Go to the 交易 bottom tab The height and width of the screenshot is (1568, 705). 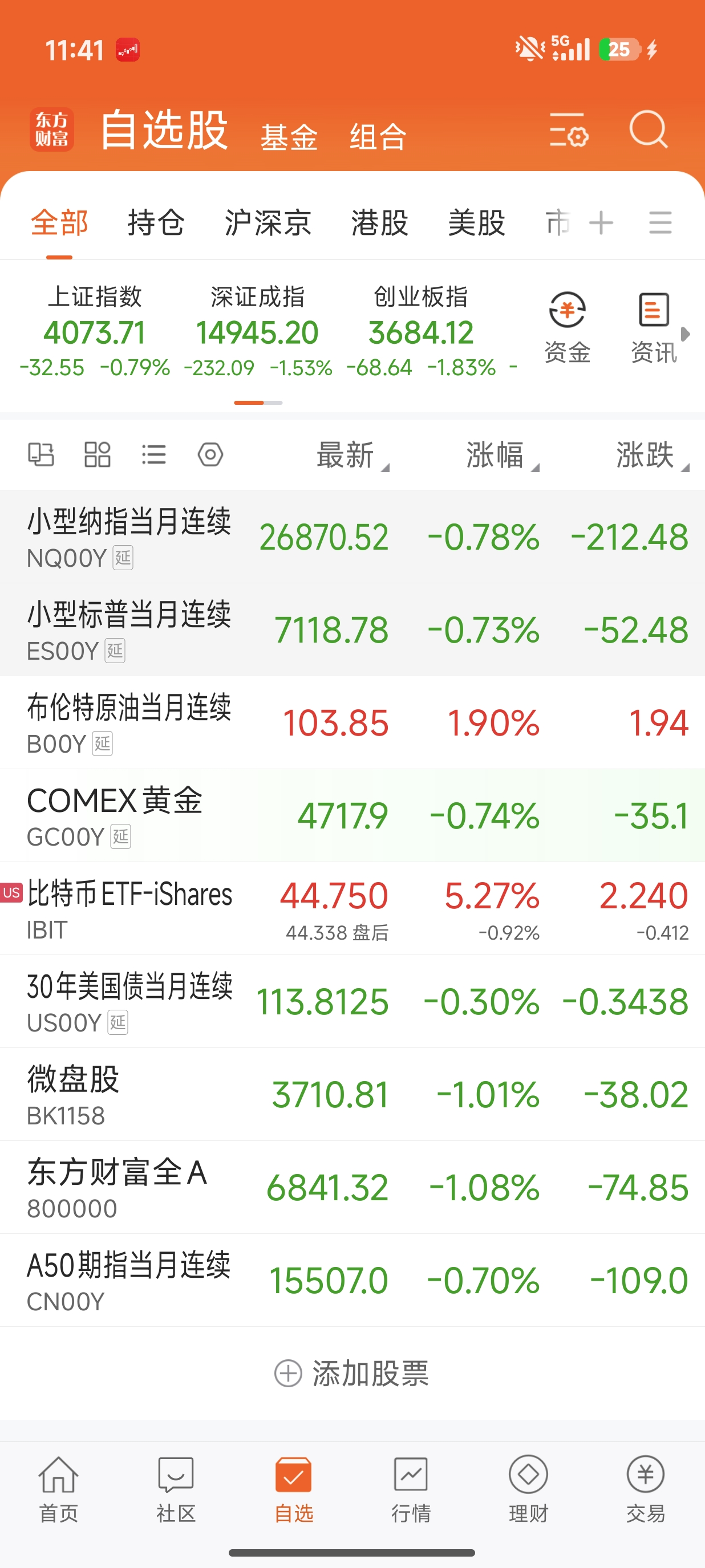(x=645, y=1489)
